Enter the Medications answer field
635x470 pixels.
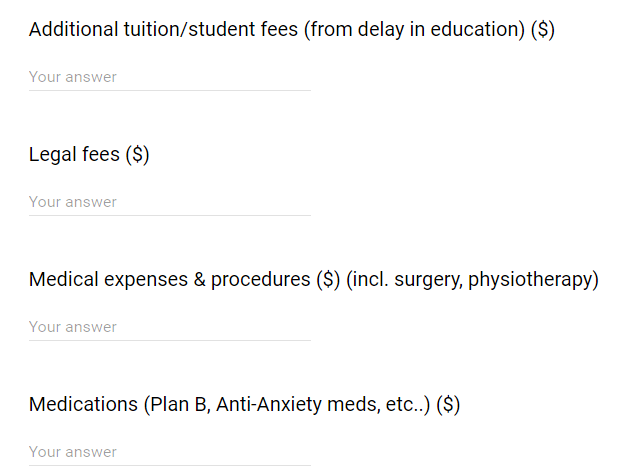169,452
